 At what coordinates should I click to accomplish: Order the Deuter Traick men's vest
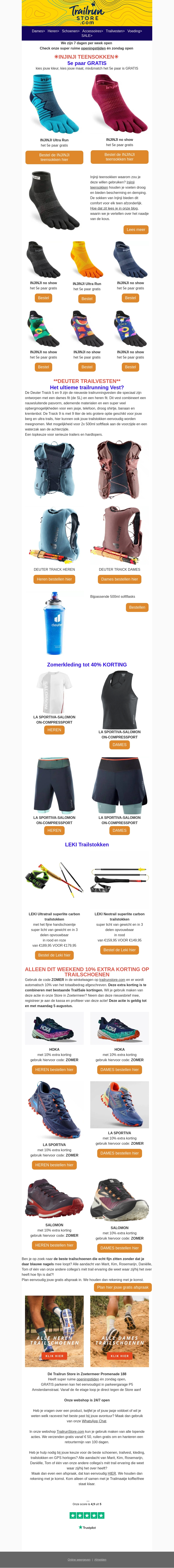tap(54, 579)
